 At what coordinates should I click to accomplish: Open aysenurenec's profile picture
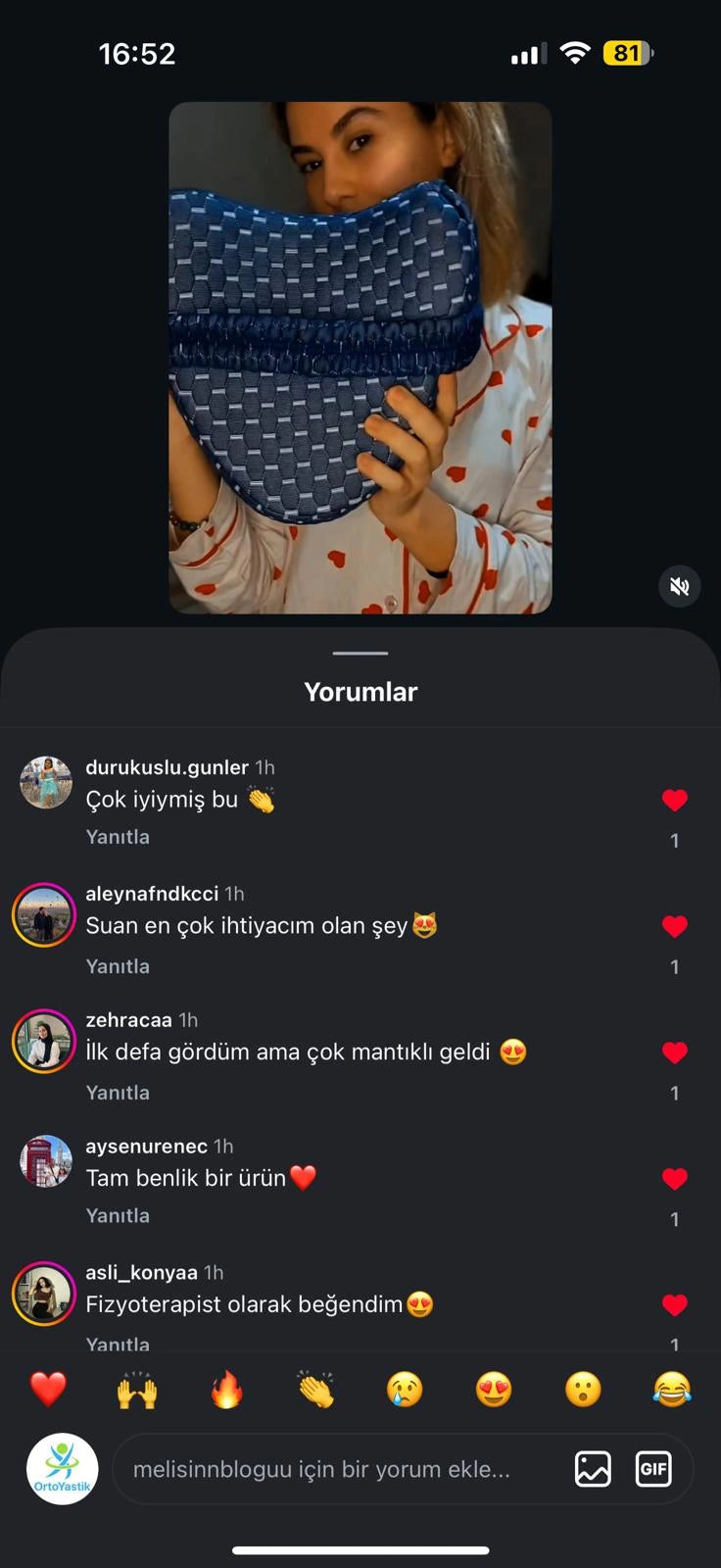[45, 1161]
